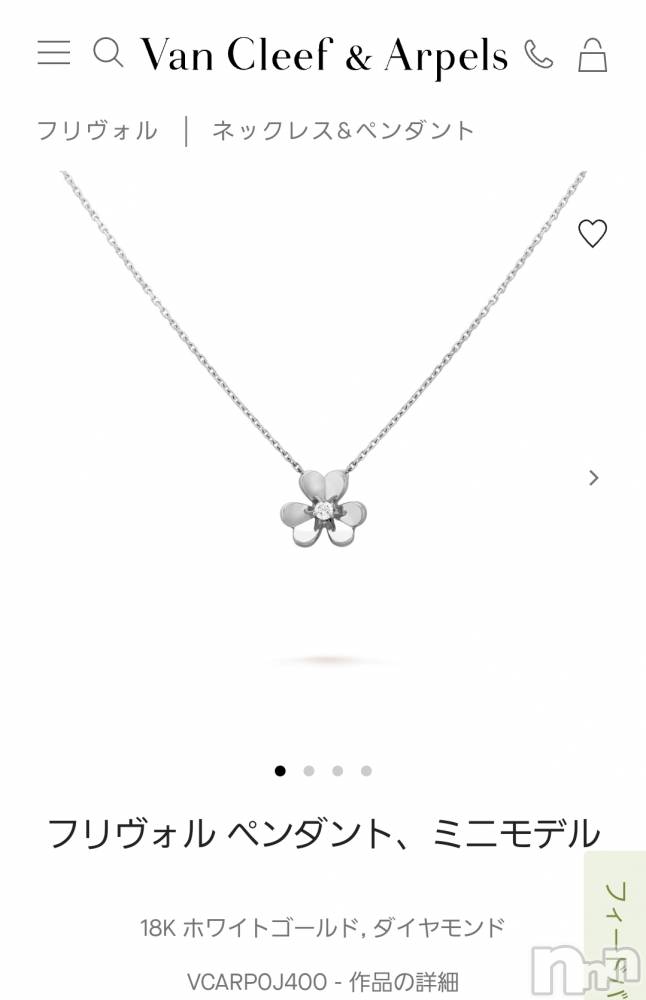Viewport: 646px width, 1000px height.
Task: Open the ネックレス&ペンダント breadcrumb
Action: [343, 130]
